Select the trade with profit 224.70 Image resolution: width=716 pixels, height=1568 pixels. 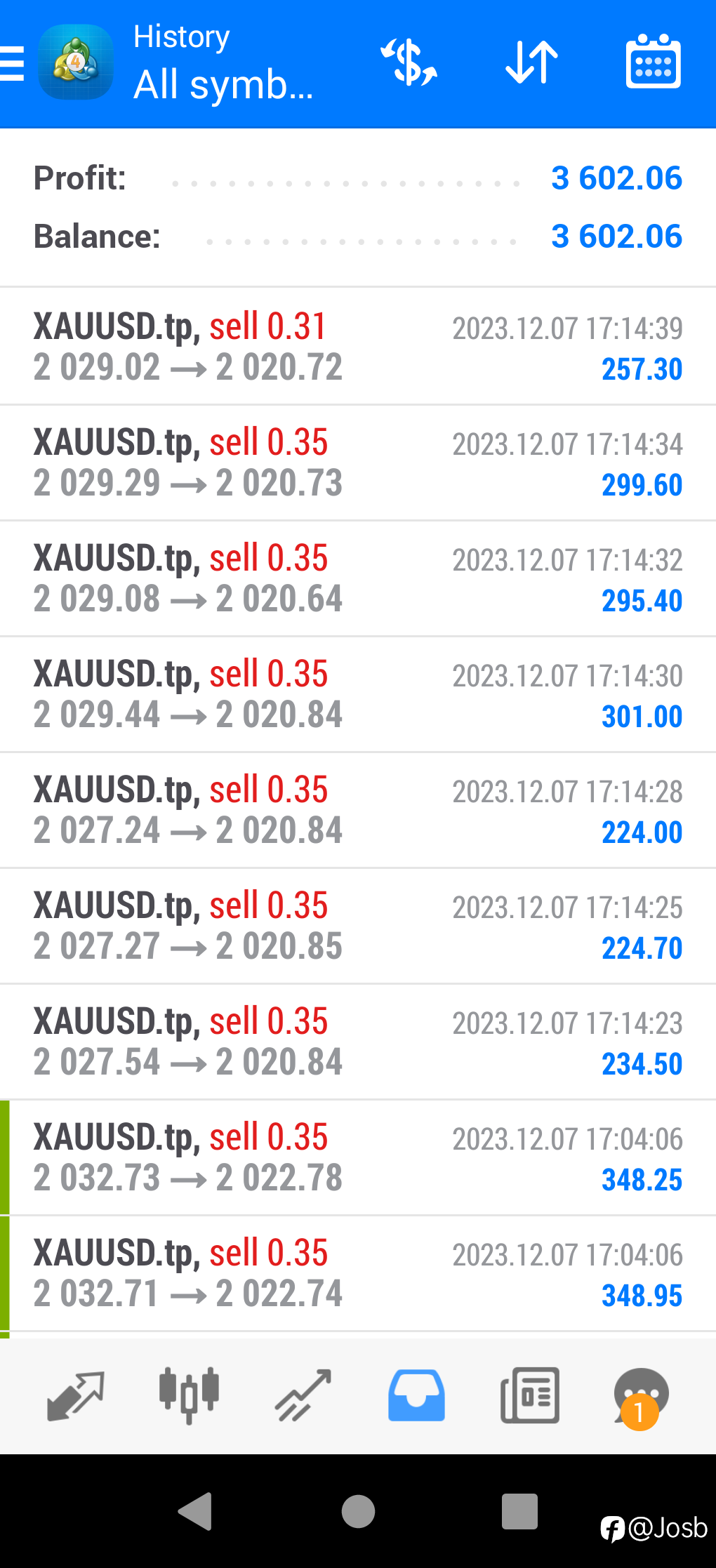click(x=358, y=926)
